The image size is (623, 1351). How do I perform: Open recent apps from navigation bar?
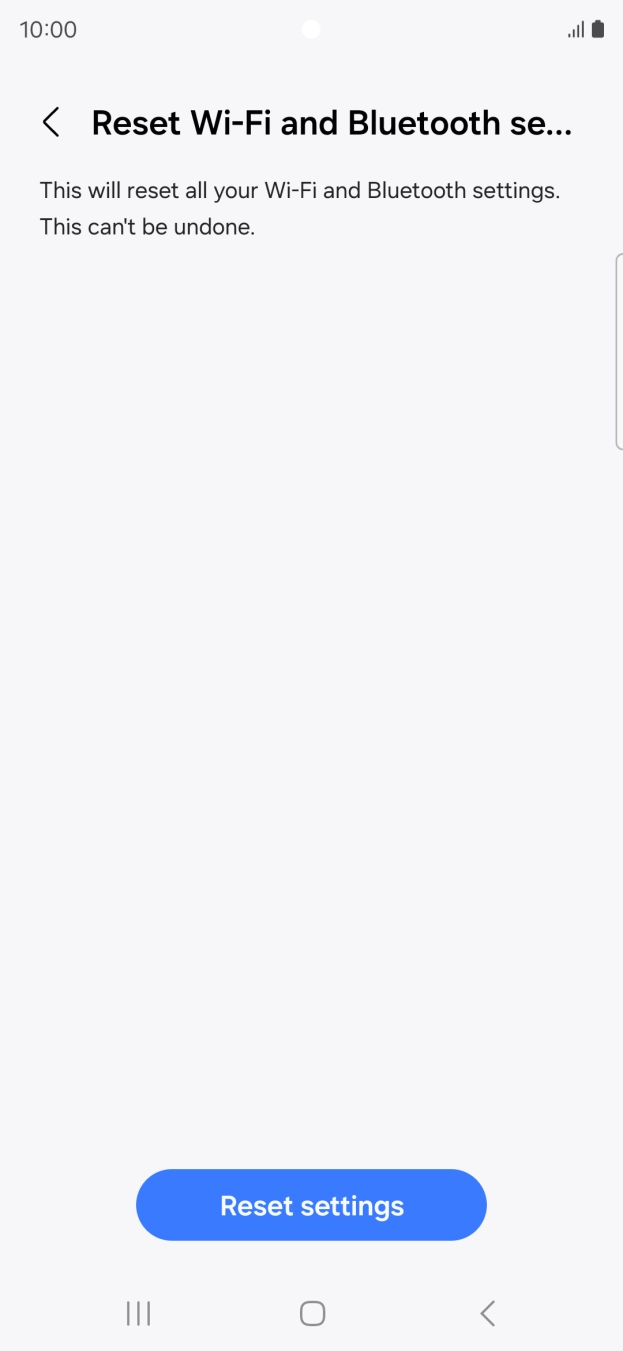tap(138, 1313)
